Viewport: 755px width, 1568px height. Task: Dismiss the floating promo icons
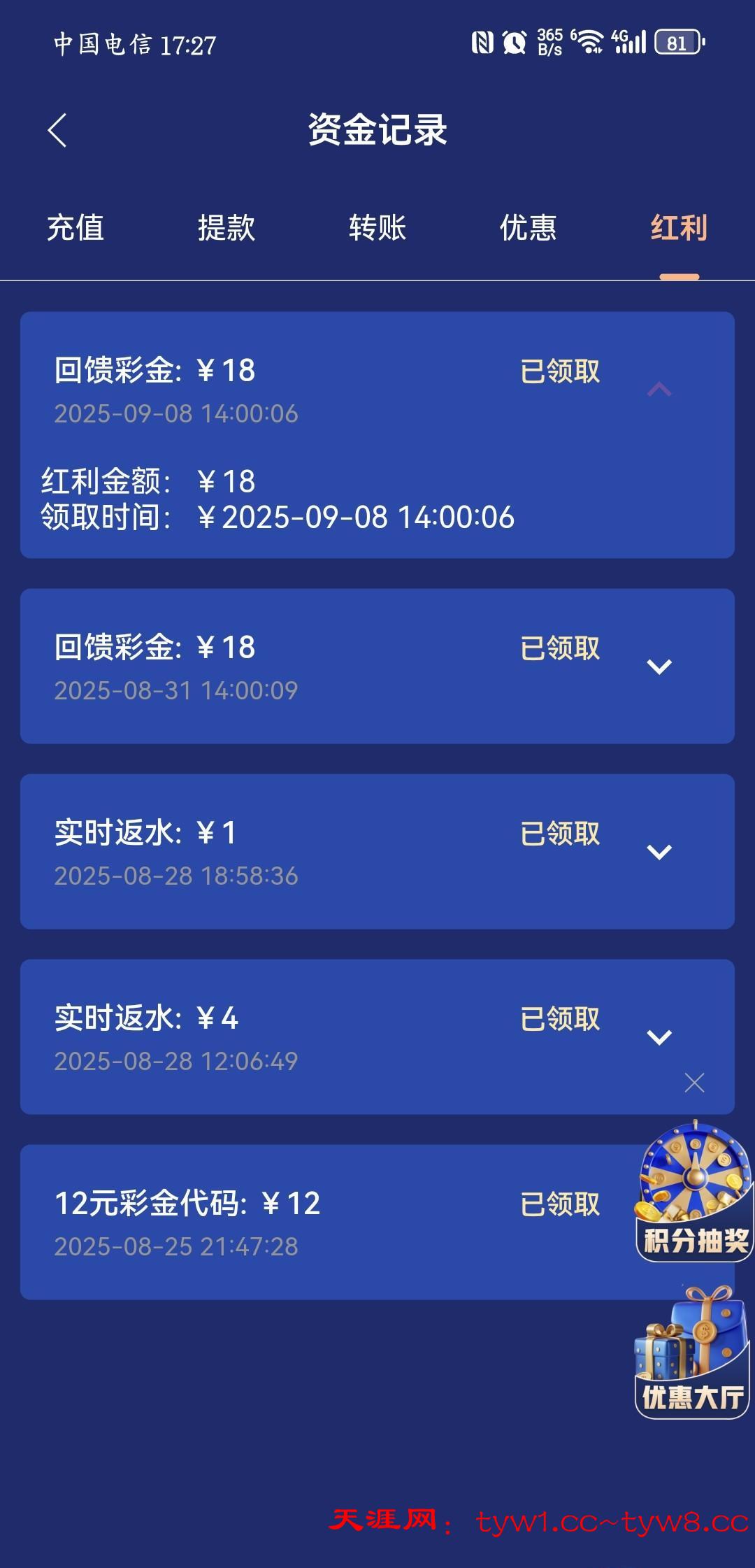tap(694, 1083)
